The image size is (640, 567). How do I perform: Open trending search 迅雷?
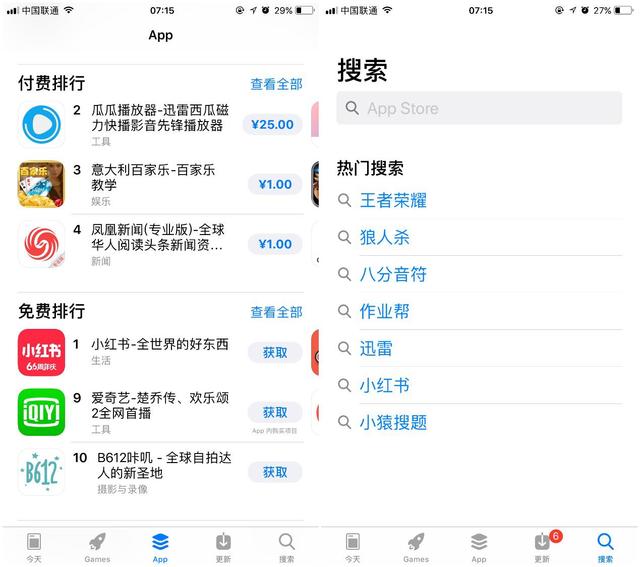tap(377, 348)
